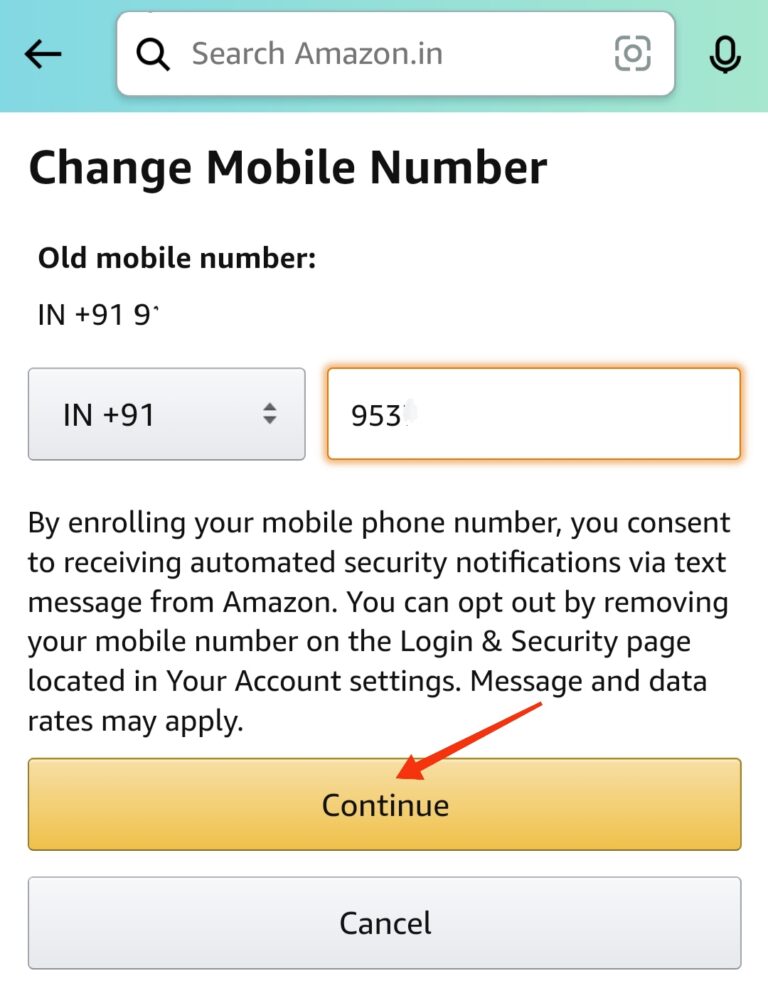Open the IN +91 country code dropdown
768x998 pixels.
coord(166,414)
